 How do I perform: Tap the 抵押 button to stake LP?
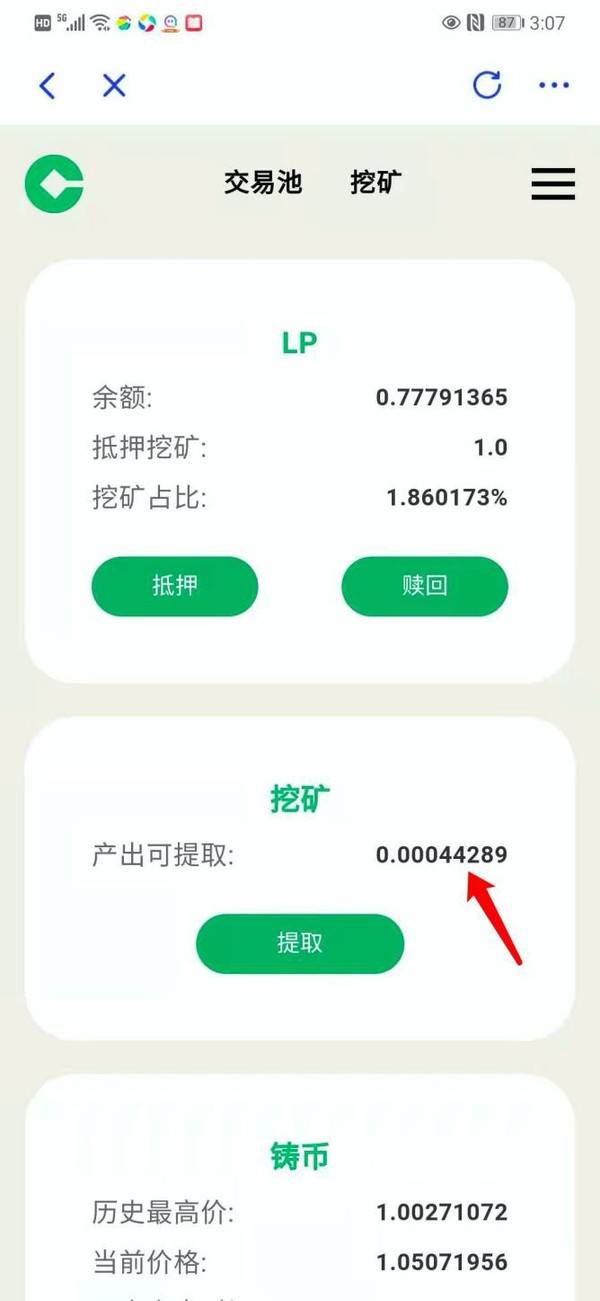pyautogui.click(x=175, y=586)
